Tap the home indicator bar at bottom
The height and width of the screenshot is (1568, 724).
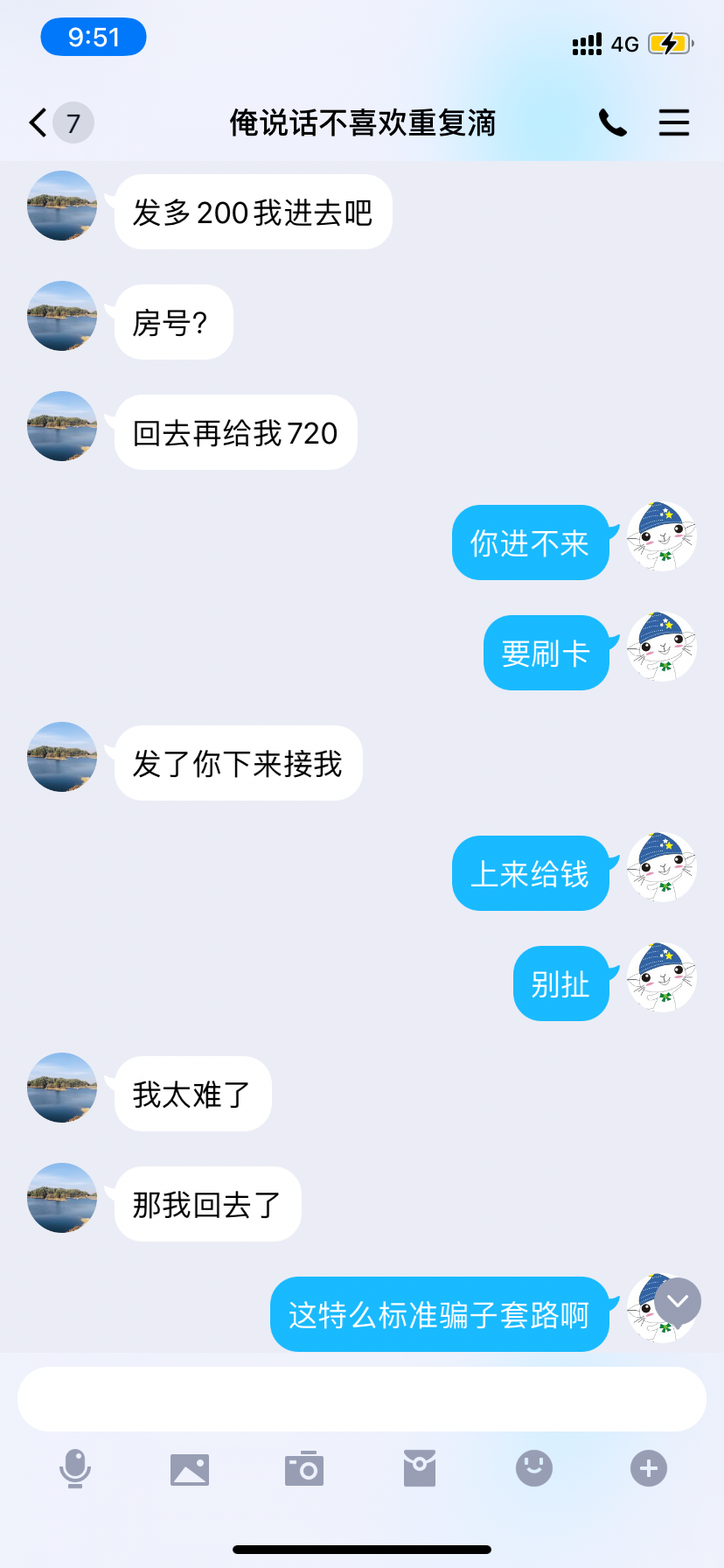pyautogui.click(x=362, y=1549)
